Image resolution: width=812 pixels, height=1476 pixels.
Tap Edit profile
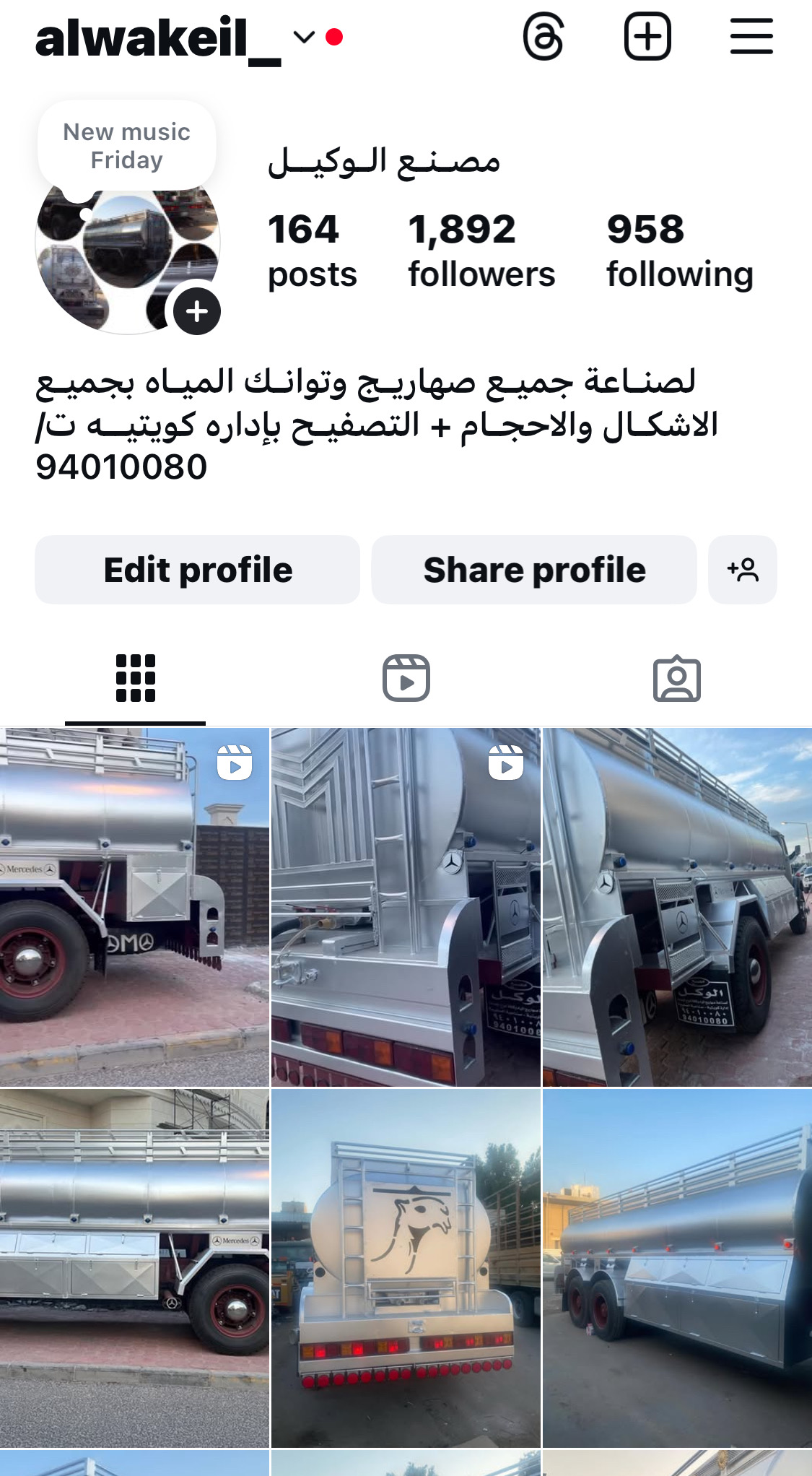coord(198,570)
